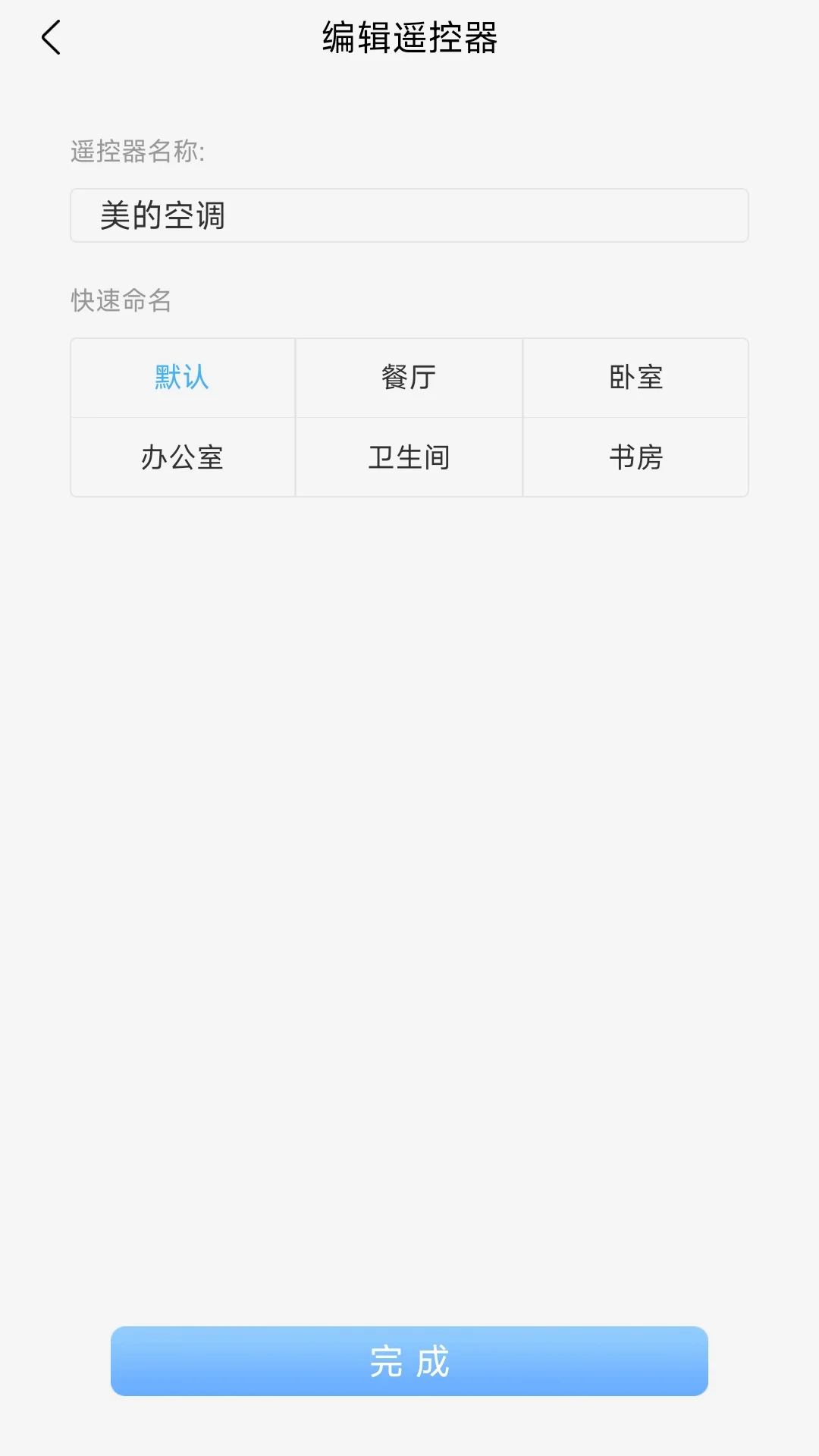Click the bottom-right cell labeled 书房
Image resolution: width=819 pixels, height=1456 pixels.
[x=635, y=457]
